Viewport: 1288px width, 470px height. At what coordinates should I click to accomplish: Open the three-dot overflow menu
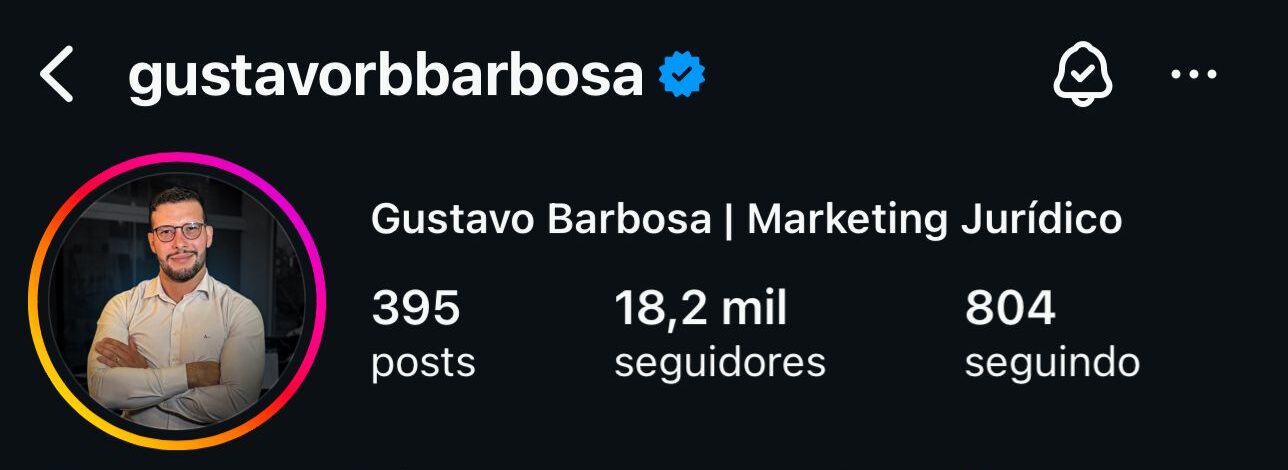pyautogui.click(x=1192, y=75)
